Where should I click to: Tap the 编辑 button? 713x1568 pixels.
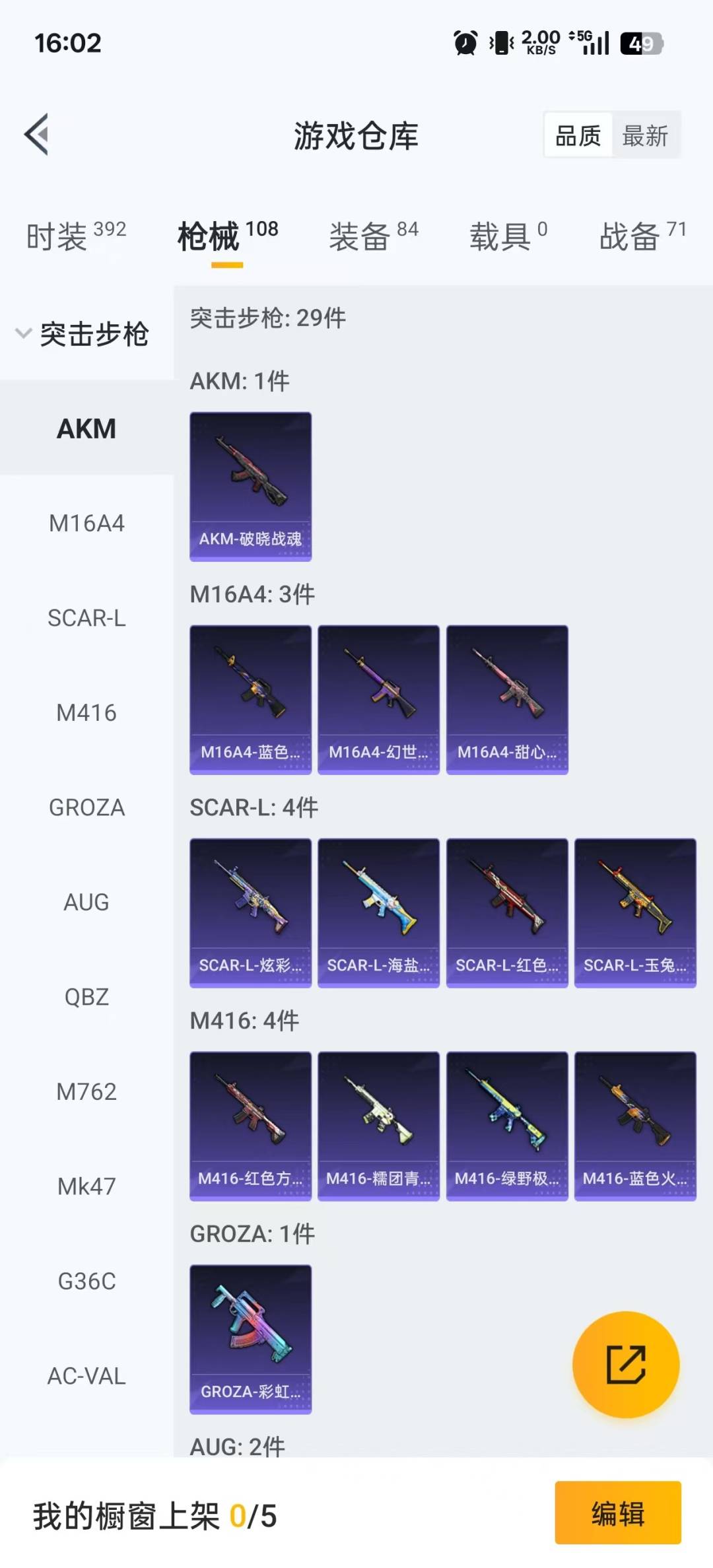(617, 1513)
